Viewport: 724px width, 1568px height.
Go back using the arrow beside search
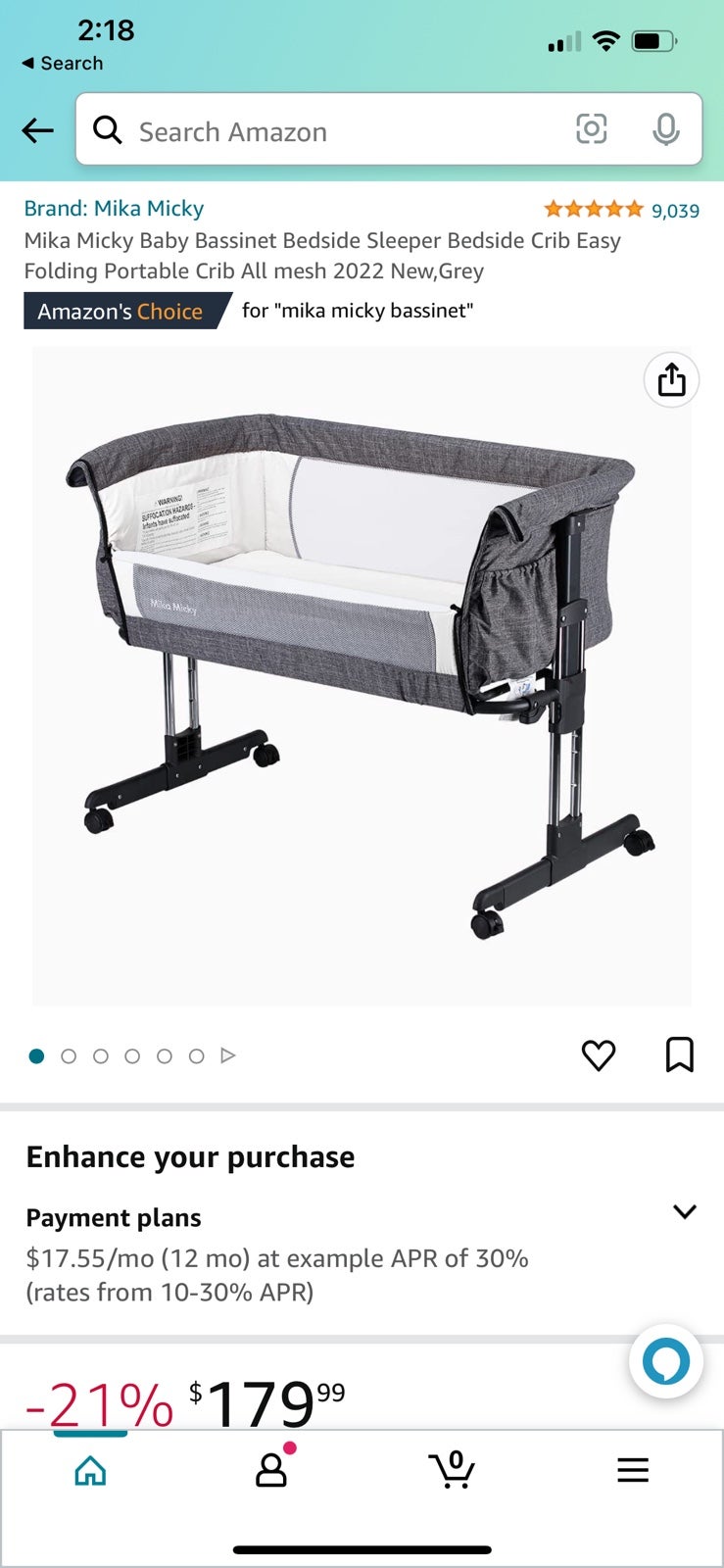pos(37,130)
